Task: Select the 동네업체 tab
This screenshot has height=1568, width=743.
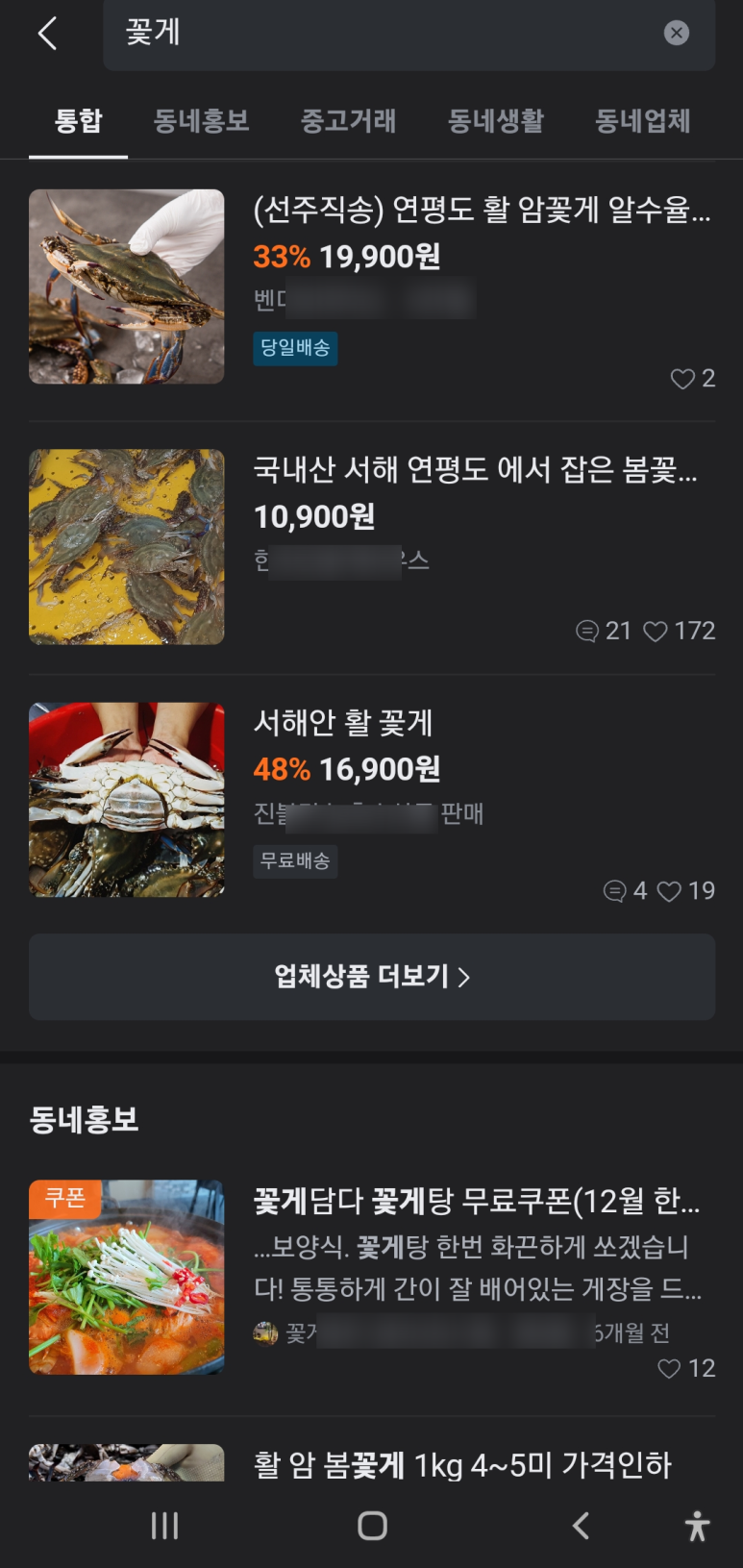Action: [642, 121]
